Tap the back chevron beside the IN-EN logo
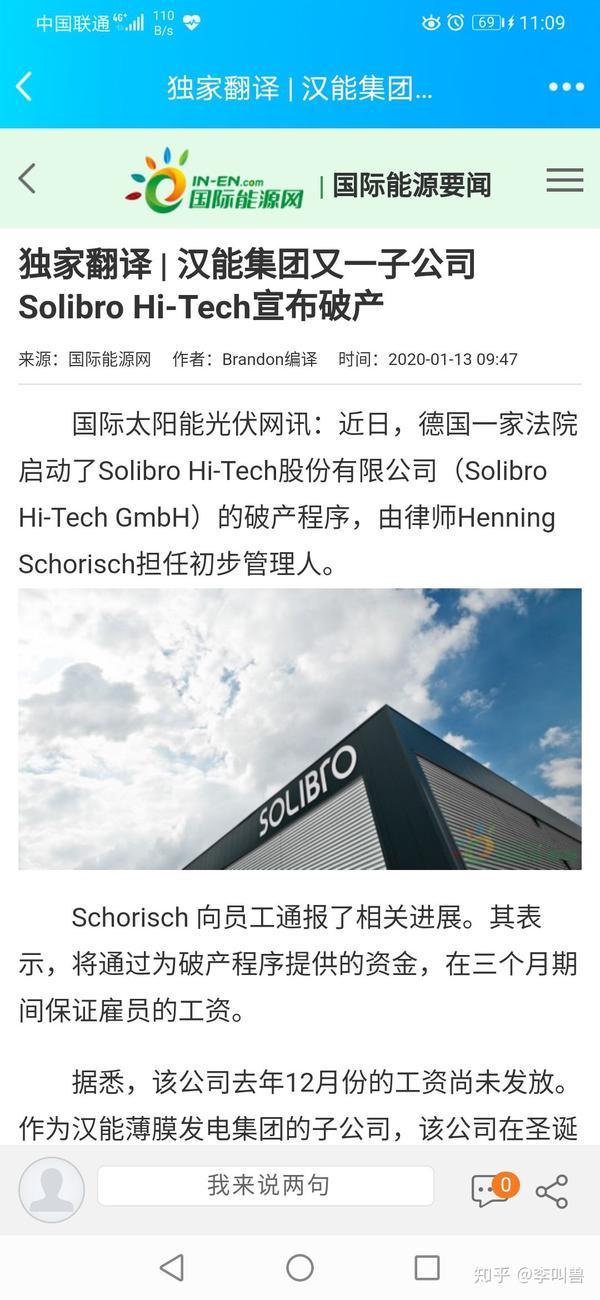This screenshot has width=600, height=1300. tap(27, 179)
